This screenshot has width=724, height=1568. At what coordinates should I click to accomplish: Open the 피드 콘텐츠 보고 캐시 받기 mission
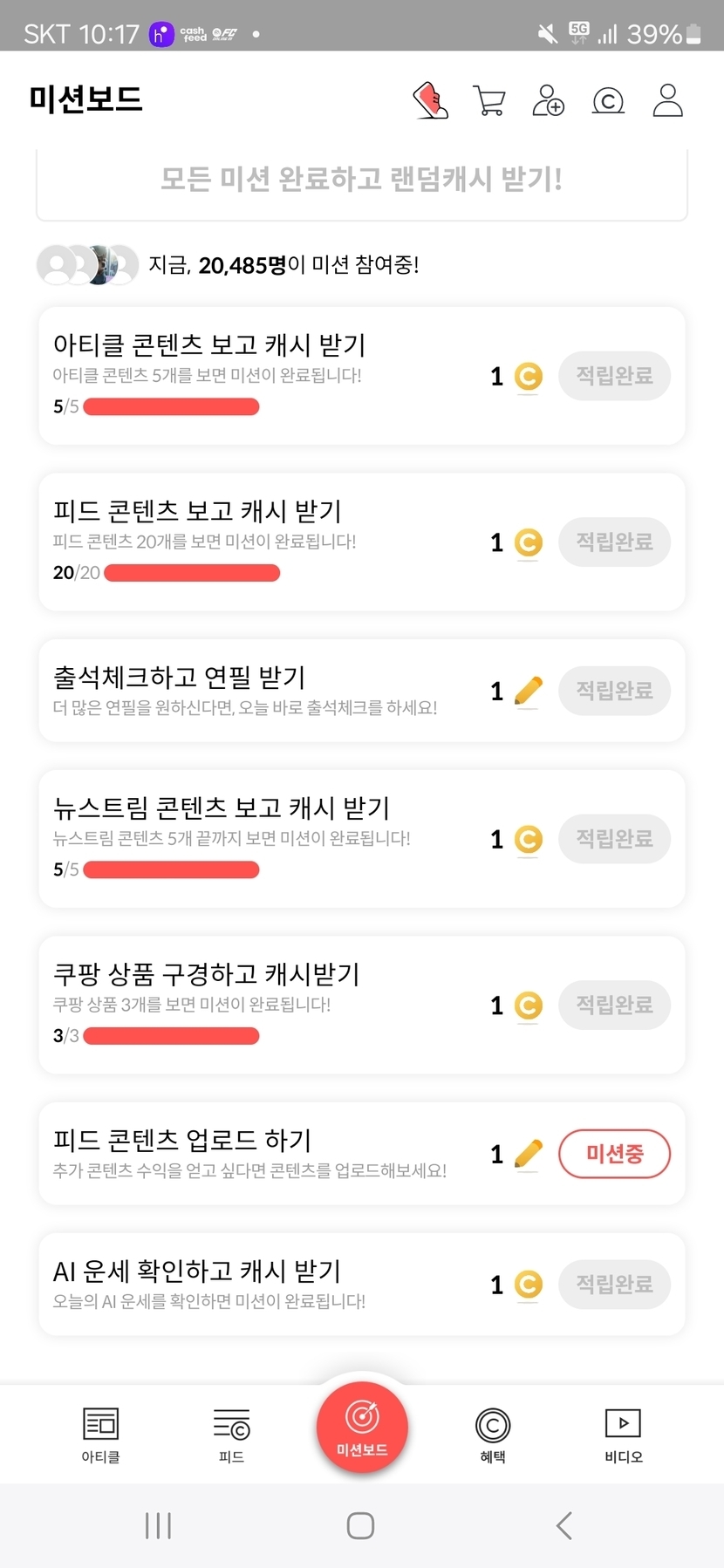tap(262, 542)
